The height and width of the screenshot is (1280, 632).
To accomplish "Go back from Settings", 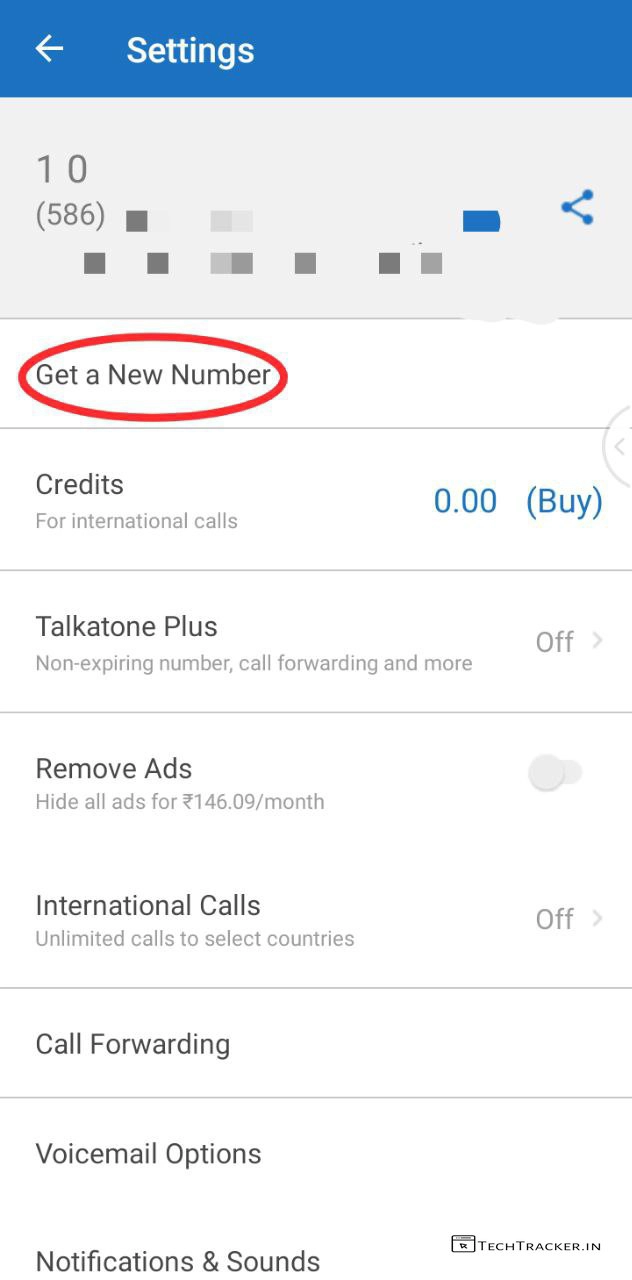I will click(x=49, y=49).
